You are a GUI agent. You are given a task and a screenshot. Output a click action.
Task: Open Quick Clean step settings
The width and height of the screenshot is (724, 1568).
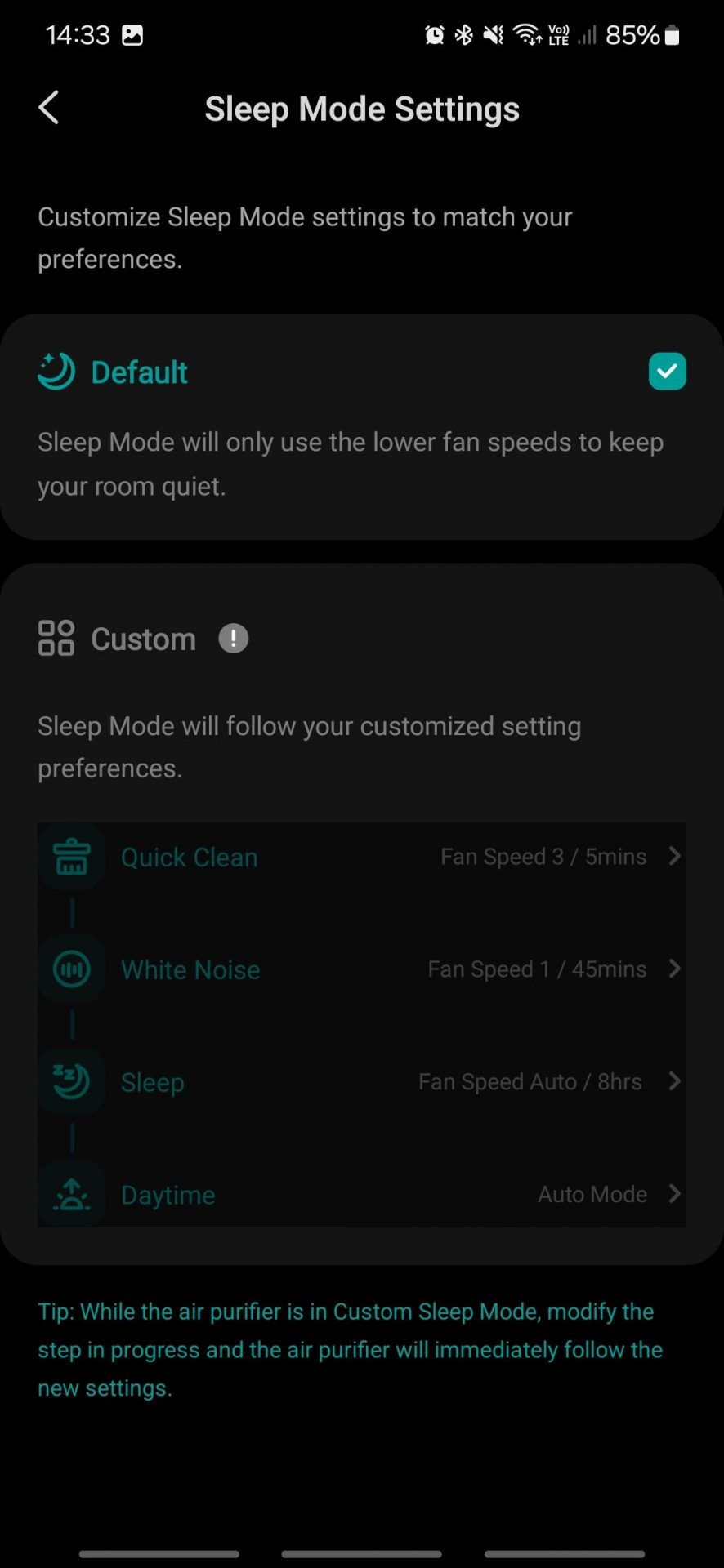click(x=361, y=857)
